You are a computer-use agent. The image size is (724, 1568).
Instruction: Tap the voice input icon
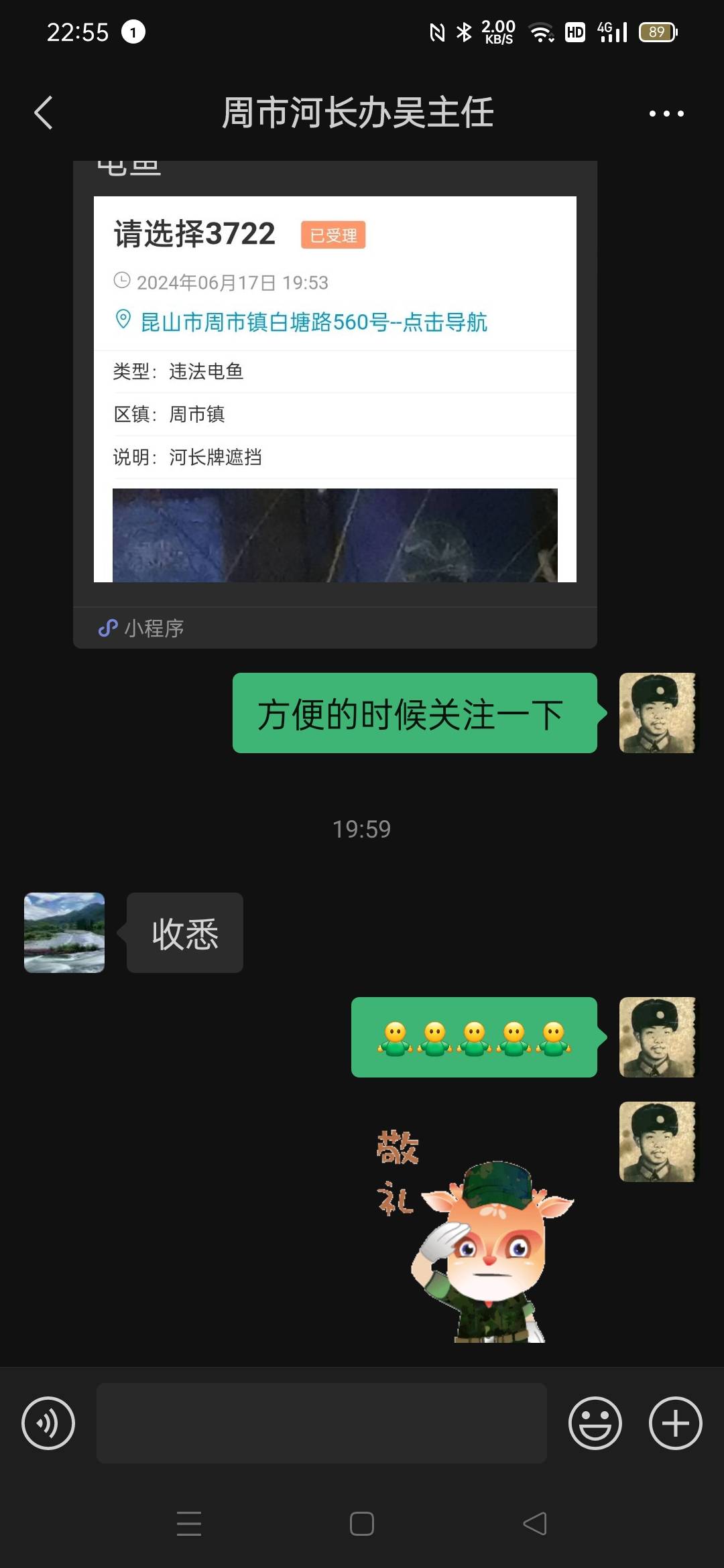pyautogui.click(x=48, y=1423)
